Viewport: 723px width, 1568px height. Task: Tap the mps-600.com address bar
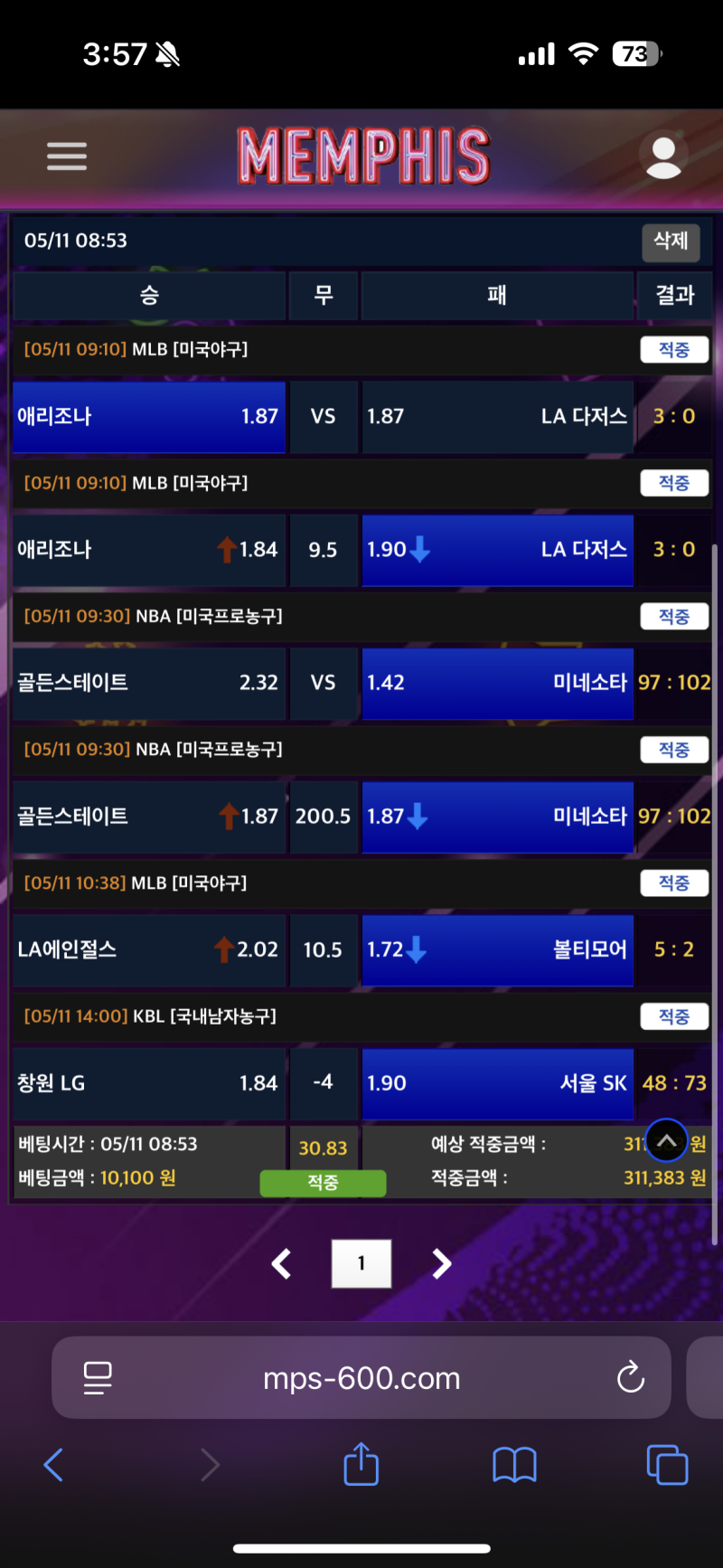[x=361, y=1378]
